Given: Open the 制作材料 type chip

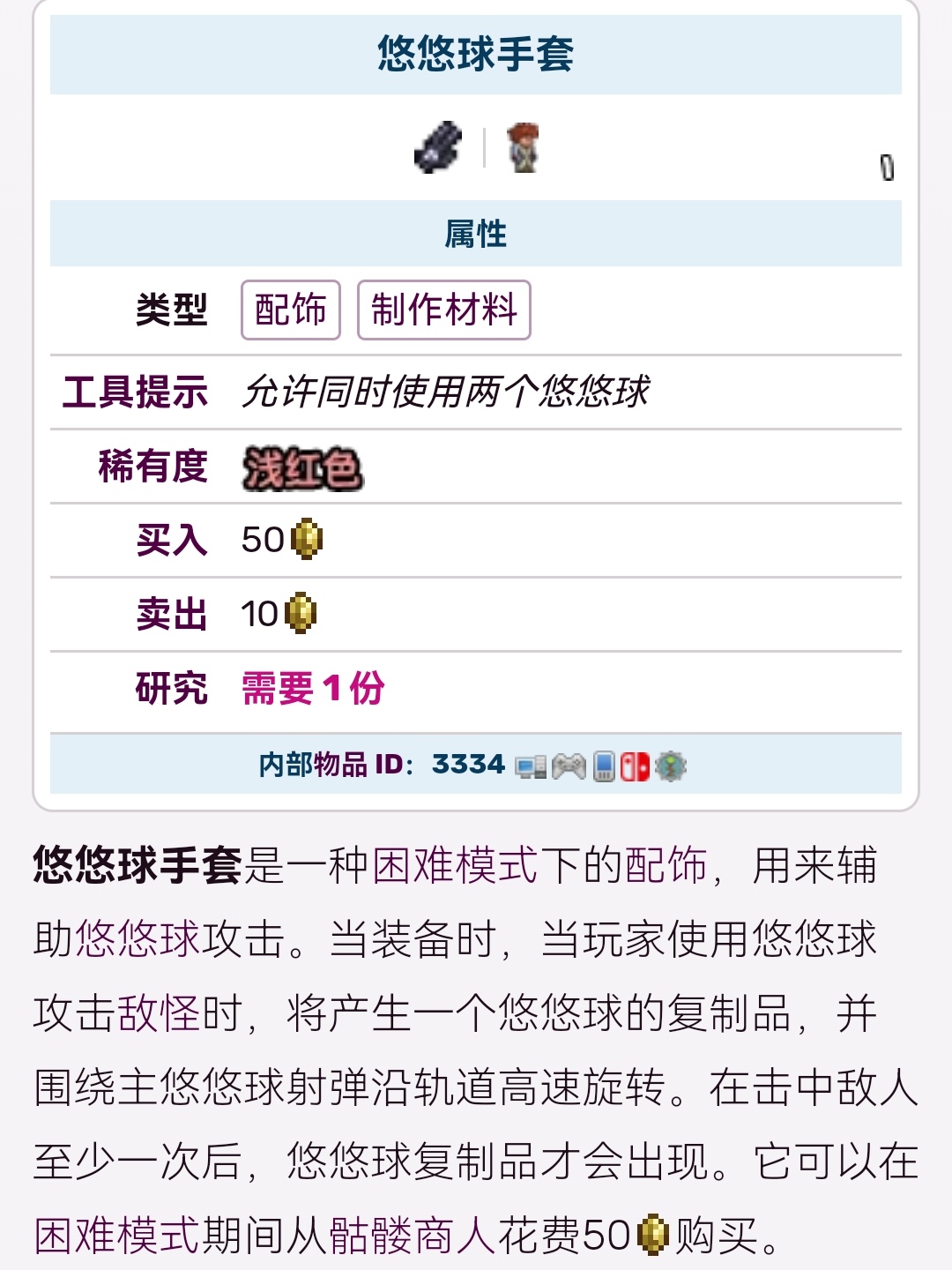Looking at the screenshot, I should (x=443, y=310).
